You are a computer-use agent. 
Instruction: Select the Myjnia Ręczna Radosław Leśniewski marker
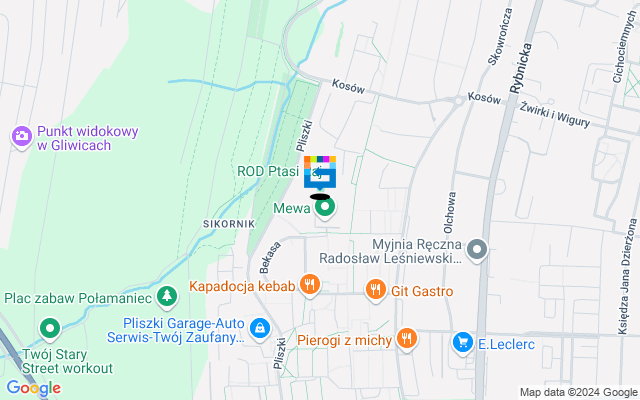click(479, 248)
